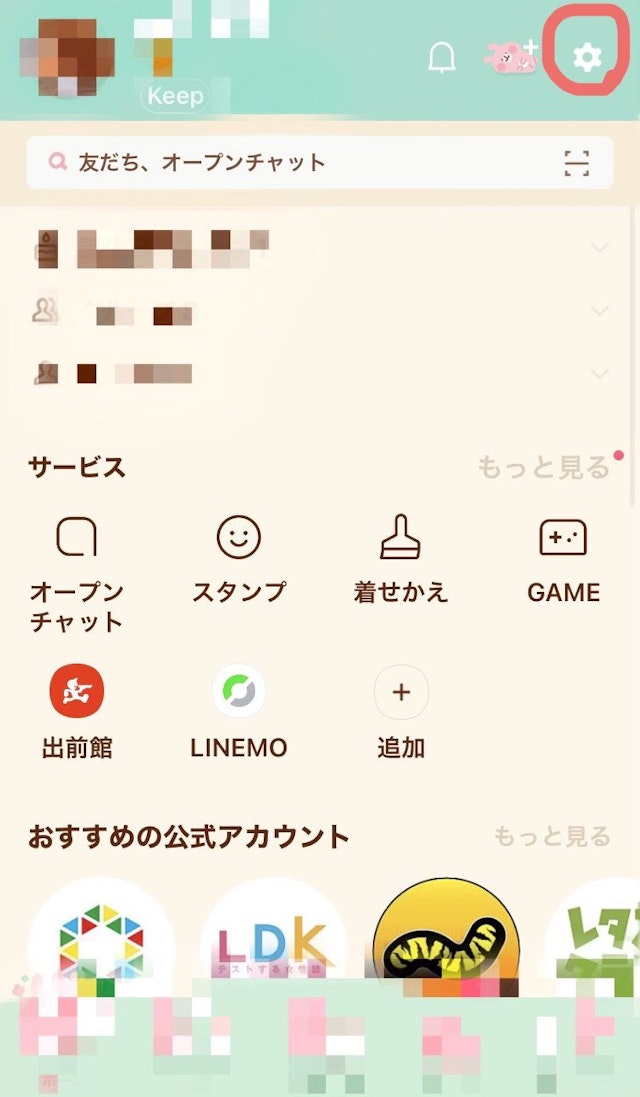Open 出前館 delivery service
640x1097 pixels.
pyautogui.click(x=76, y=710)
